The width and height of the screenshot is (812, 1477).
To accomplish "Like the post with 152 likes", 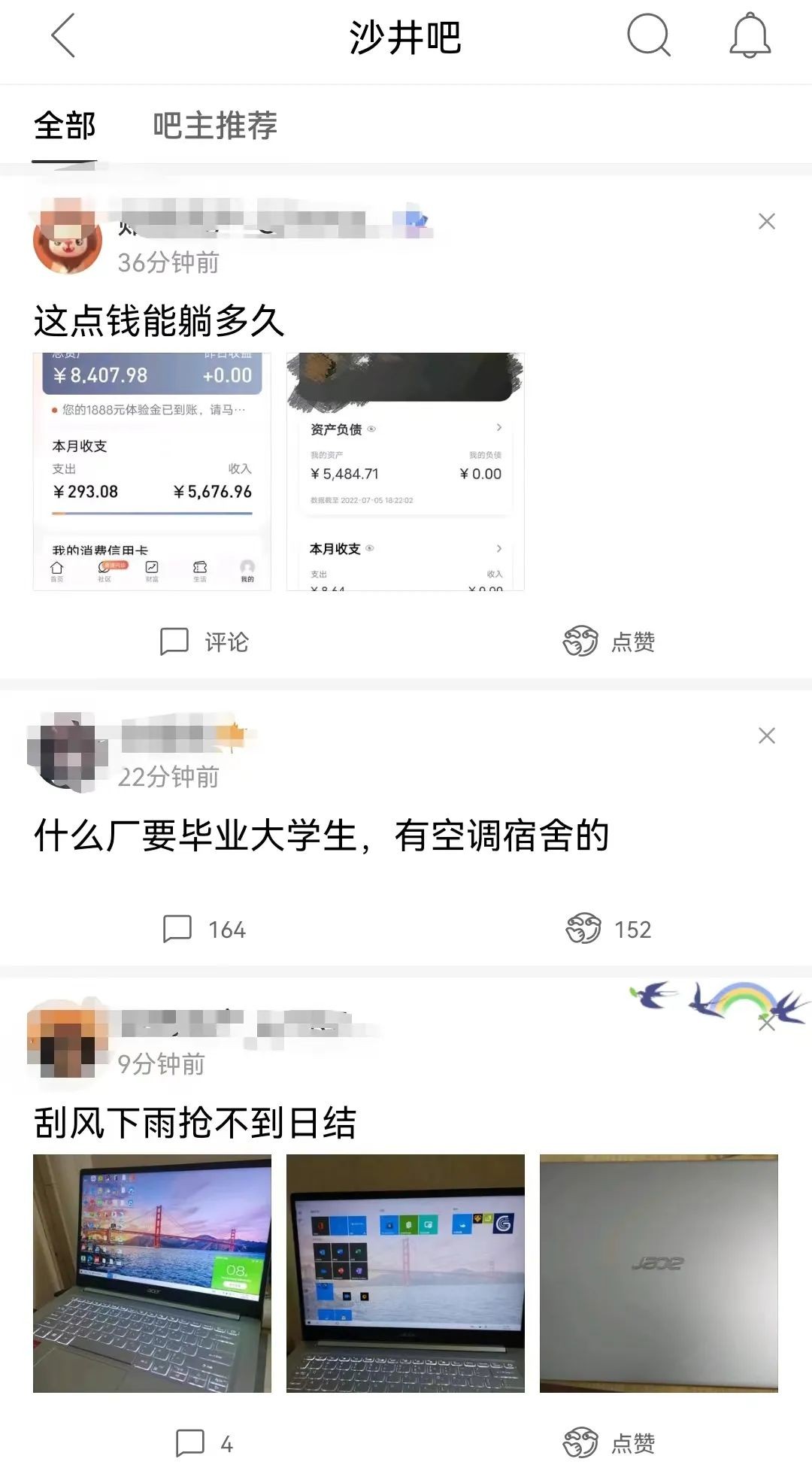I will [x=609, y=930].
